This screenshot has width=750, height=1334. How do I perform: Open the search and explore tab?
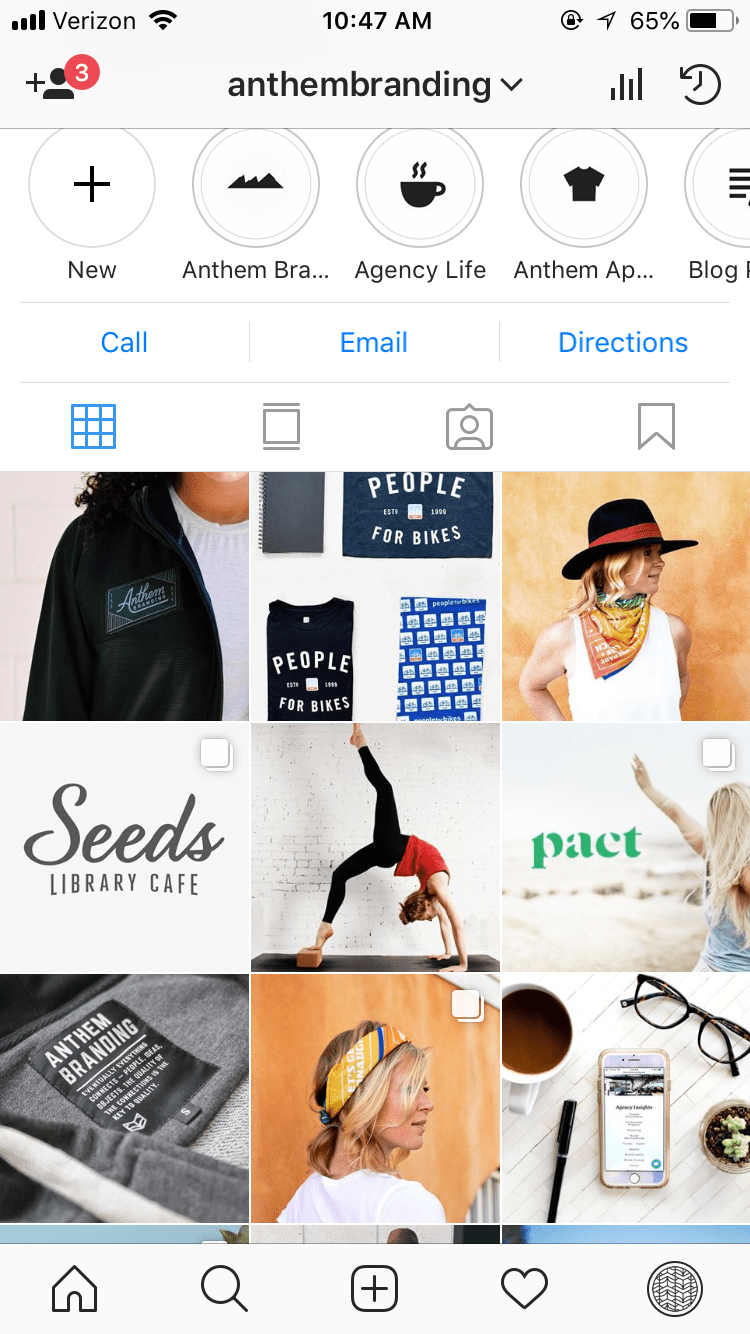(x=224, y=1288)
